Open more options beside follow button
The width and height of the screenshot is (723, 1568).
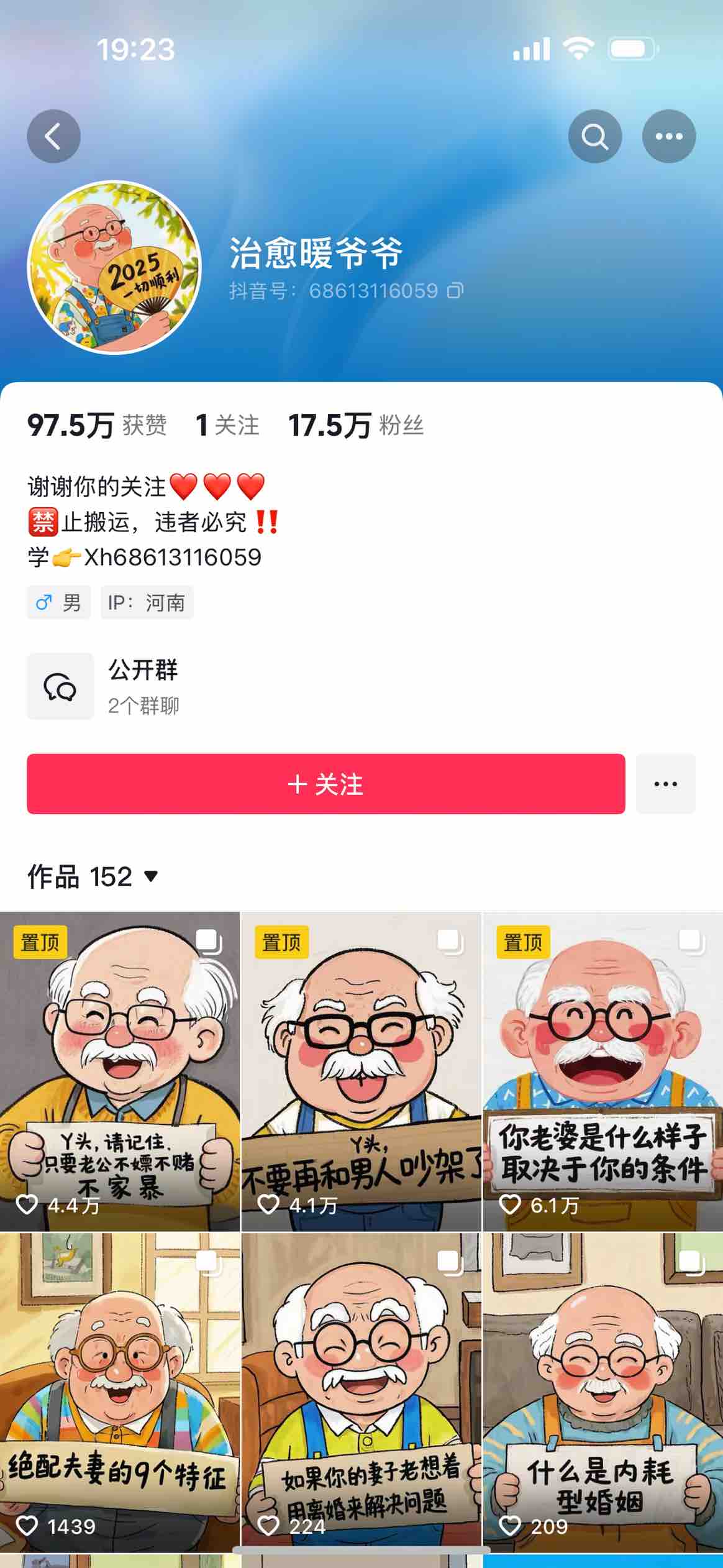tap(665, 784)
